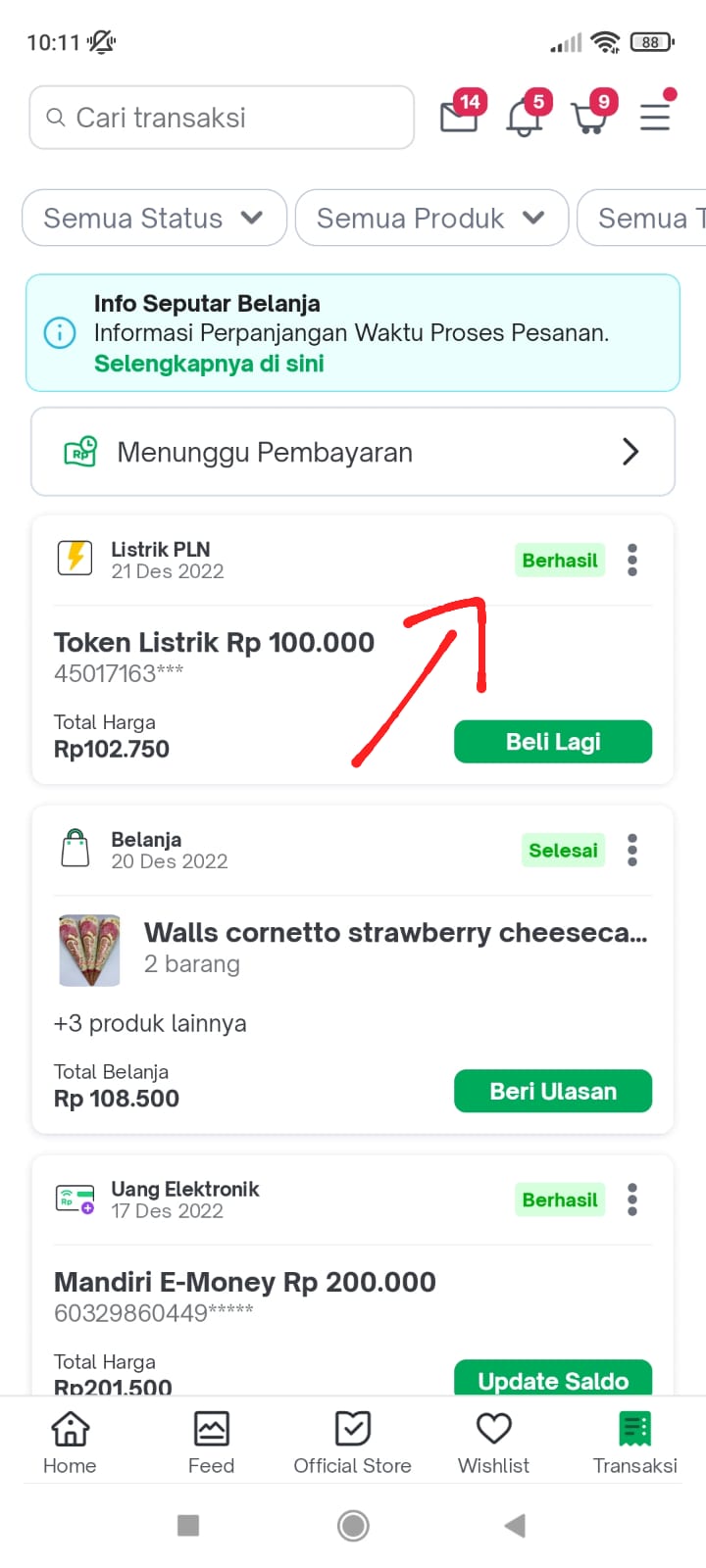Open the Wishlist tab

point(493,1441)
